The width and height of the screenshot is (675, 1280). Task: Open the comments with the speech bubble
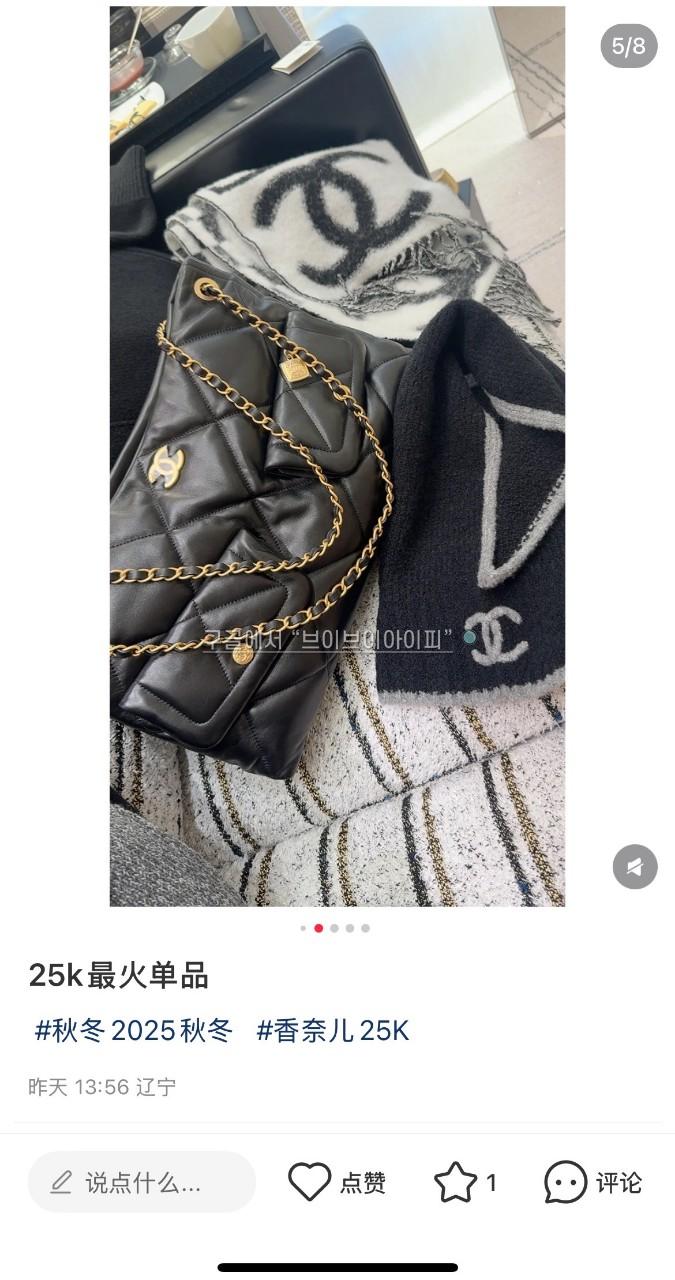pyautogui.click(x=566, y=1182)
